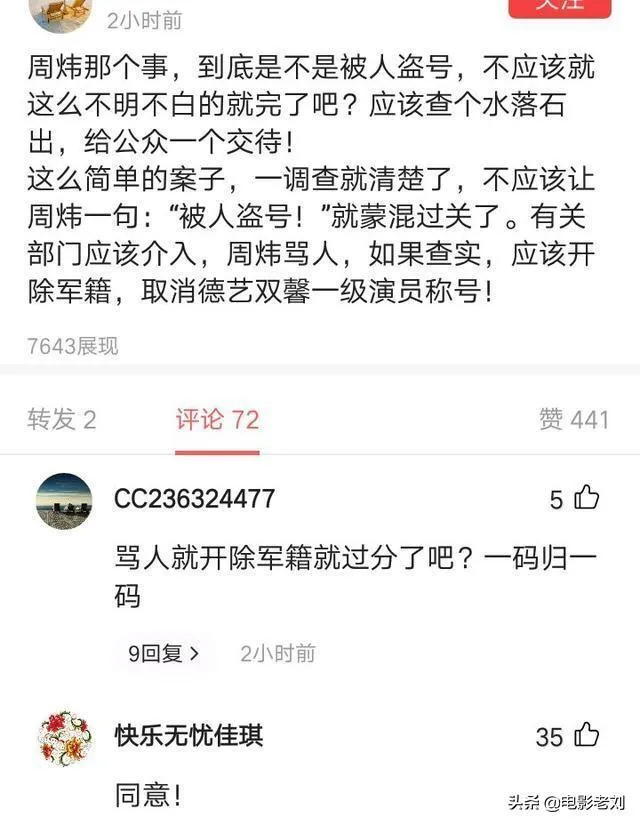Like the comment by CC236324477
Image resolution: width=640 pixels, height=825 pixels.
click(587, 498)
